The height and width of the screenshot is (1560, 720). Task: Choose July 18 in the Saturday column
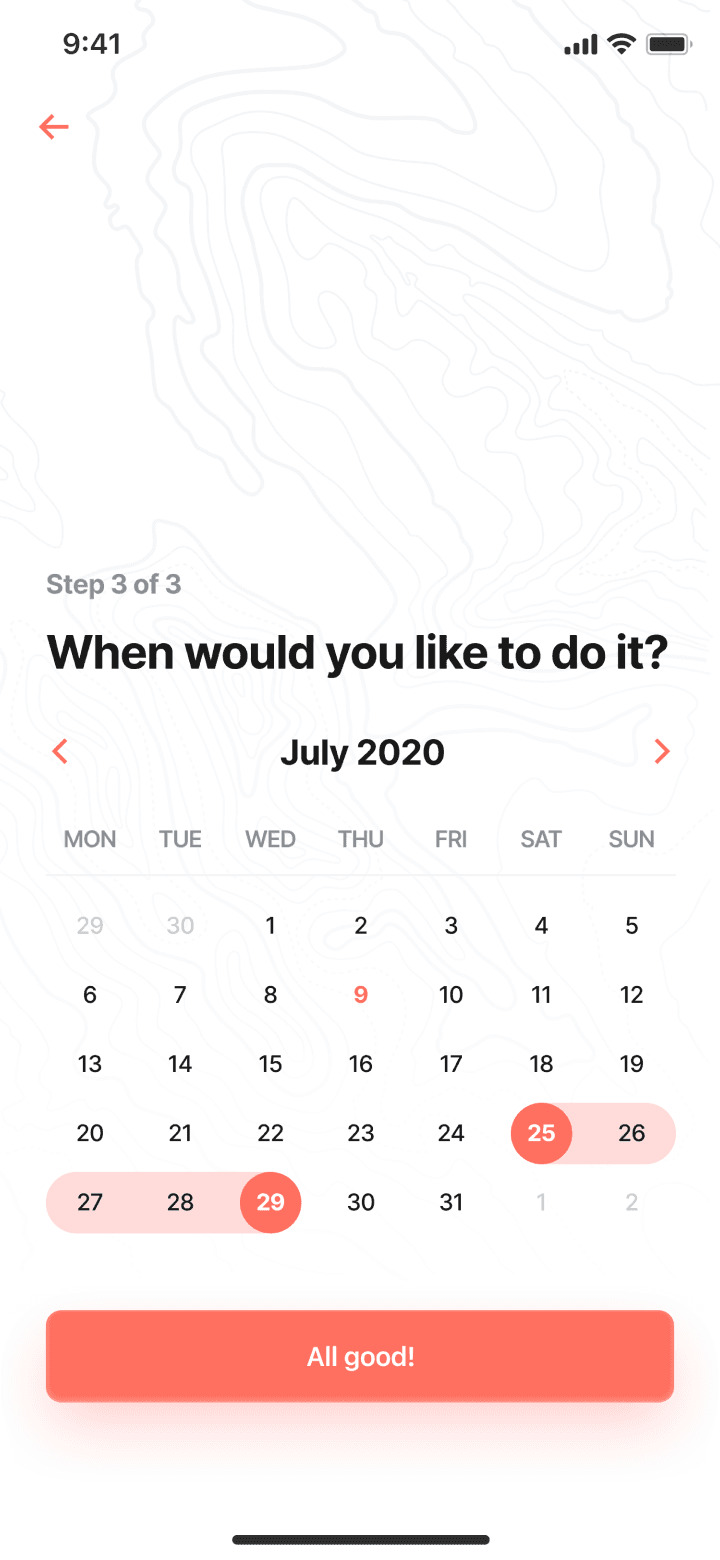click(x=541, y=1064)
